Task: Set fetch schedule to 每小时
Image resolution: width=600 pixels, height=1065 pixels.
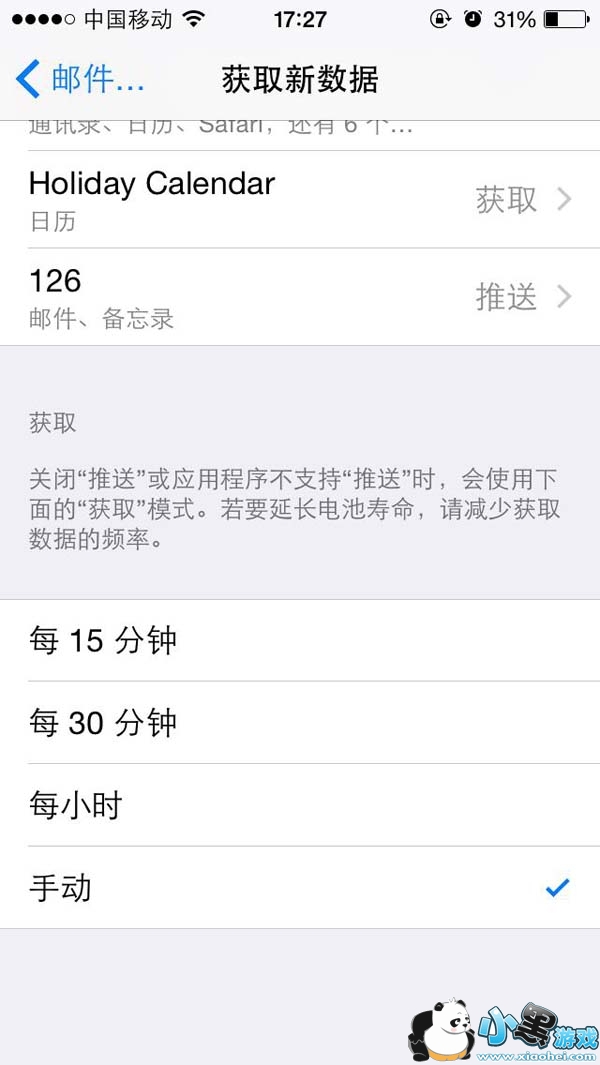Action: [x=300, y=806]
